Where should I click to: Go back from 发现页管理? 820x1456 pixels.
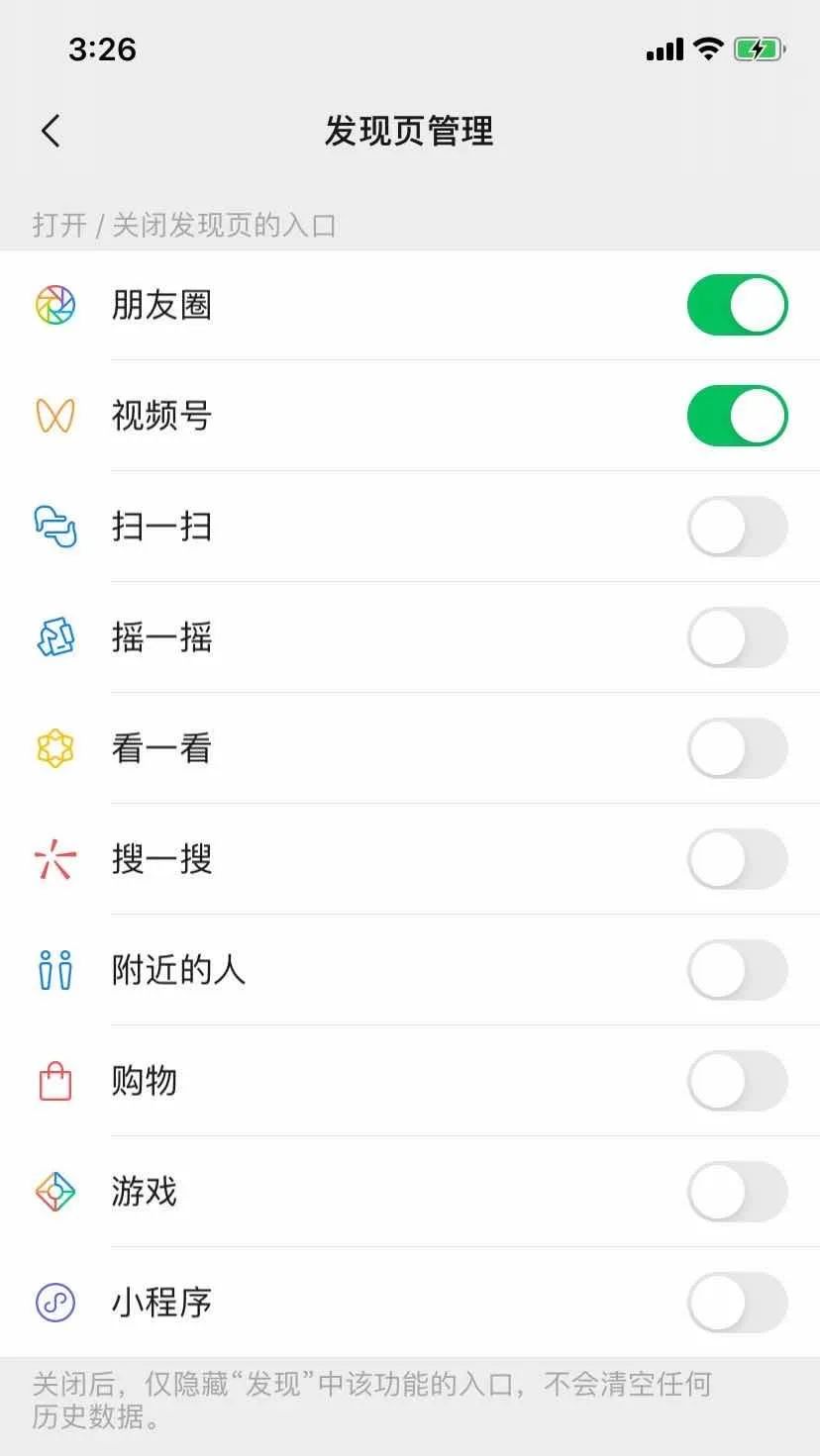(x=51, y=131)
